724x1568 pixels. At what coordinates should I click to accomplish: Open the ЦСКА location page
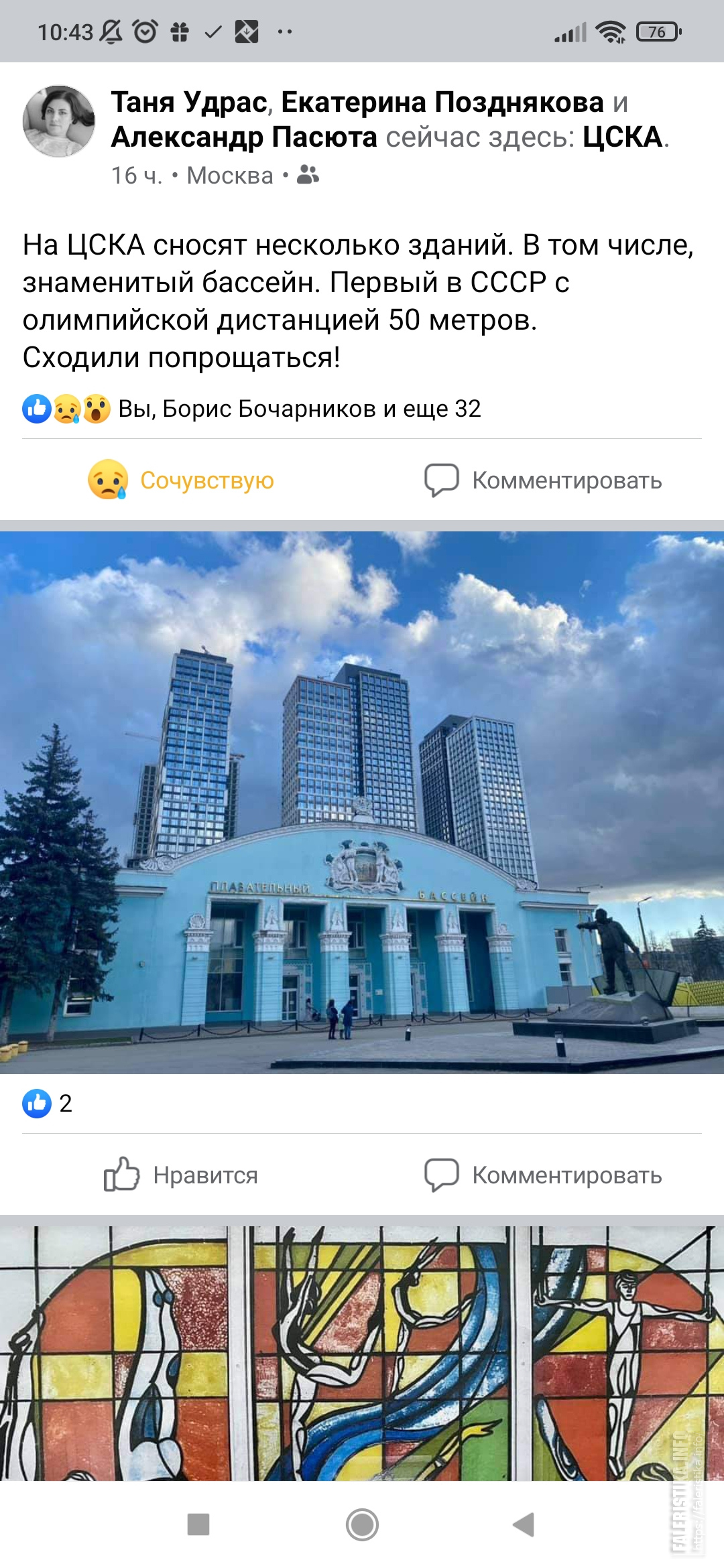[x=623, y=137]
